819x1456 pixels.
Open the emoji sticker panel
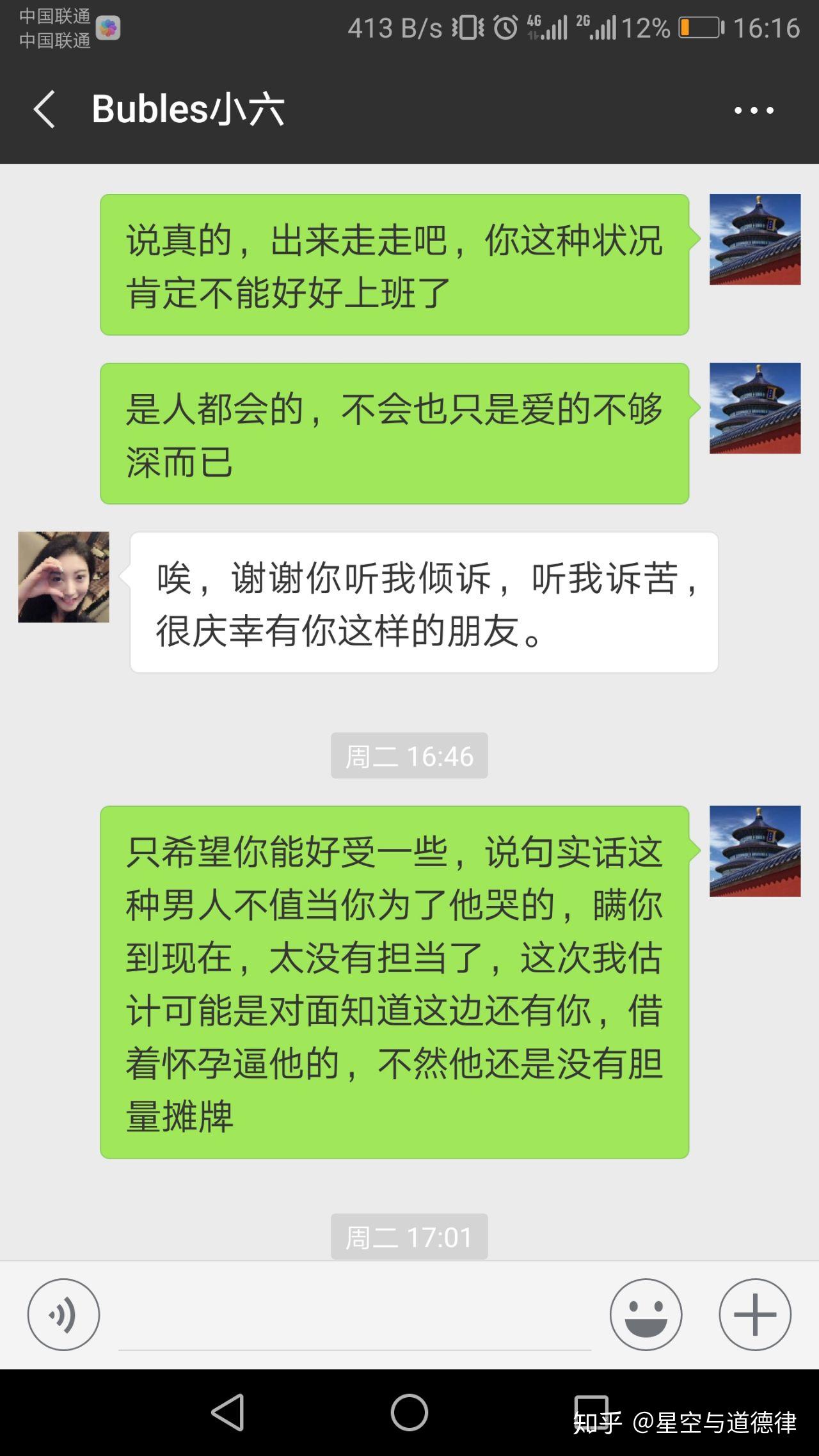coord(646,1315)
